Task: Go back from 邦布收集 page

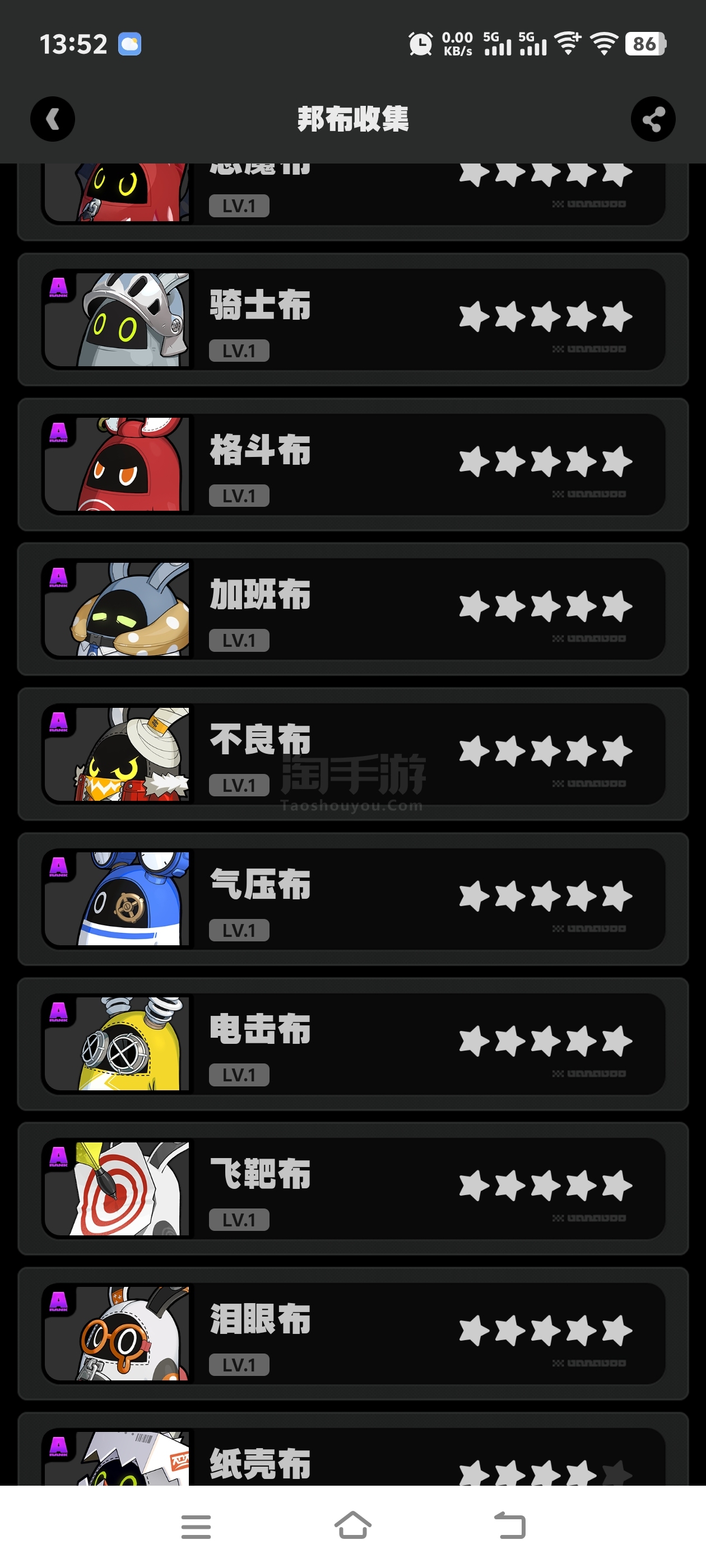Action: [x=53, y=119]
